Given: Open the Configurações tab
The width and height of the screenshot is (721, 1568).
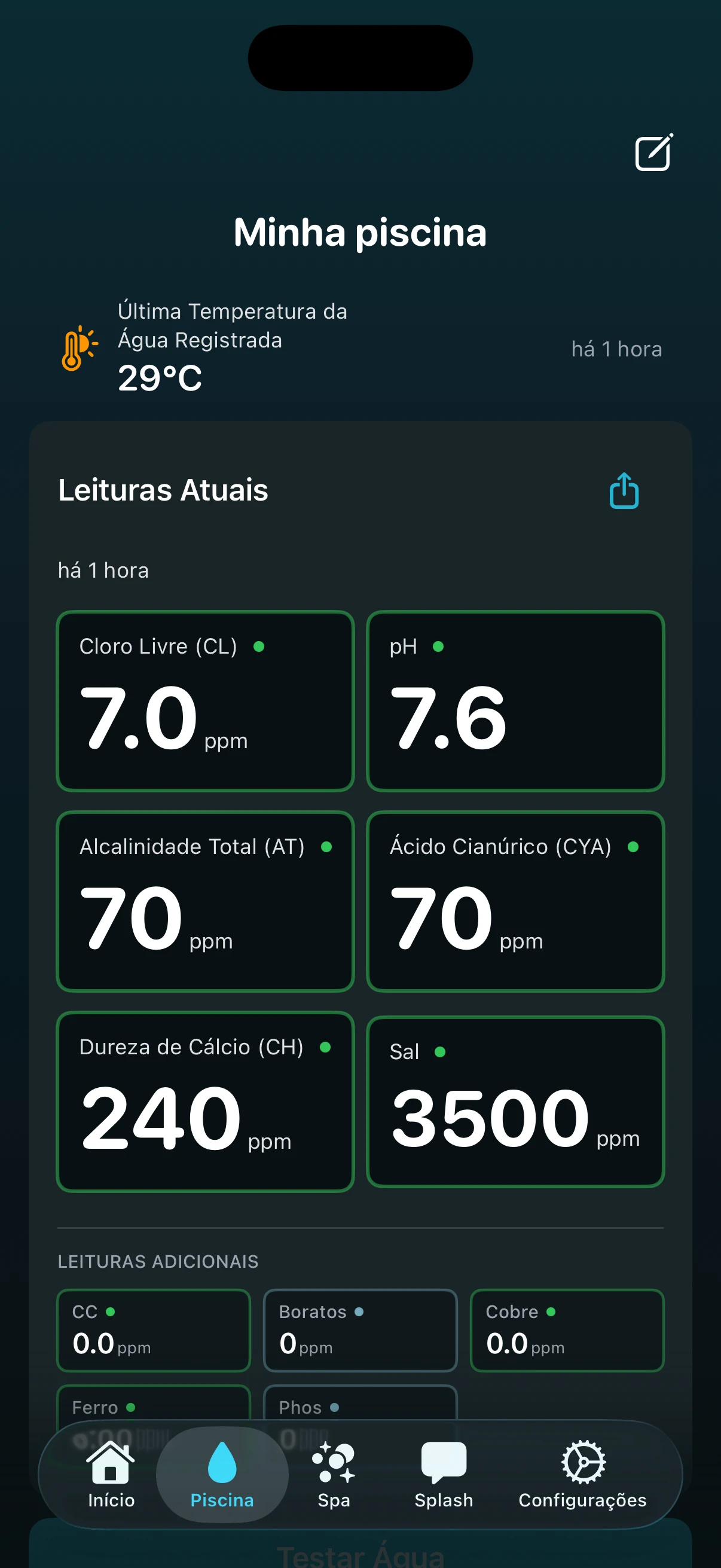Looking at the screenshot, I should (582, 1474).
